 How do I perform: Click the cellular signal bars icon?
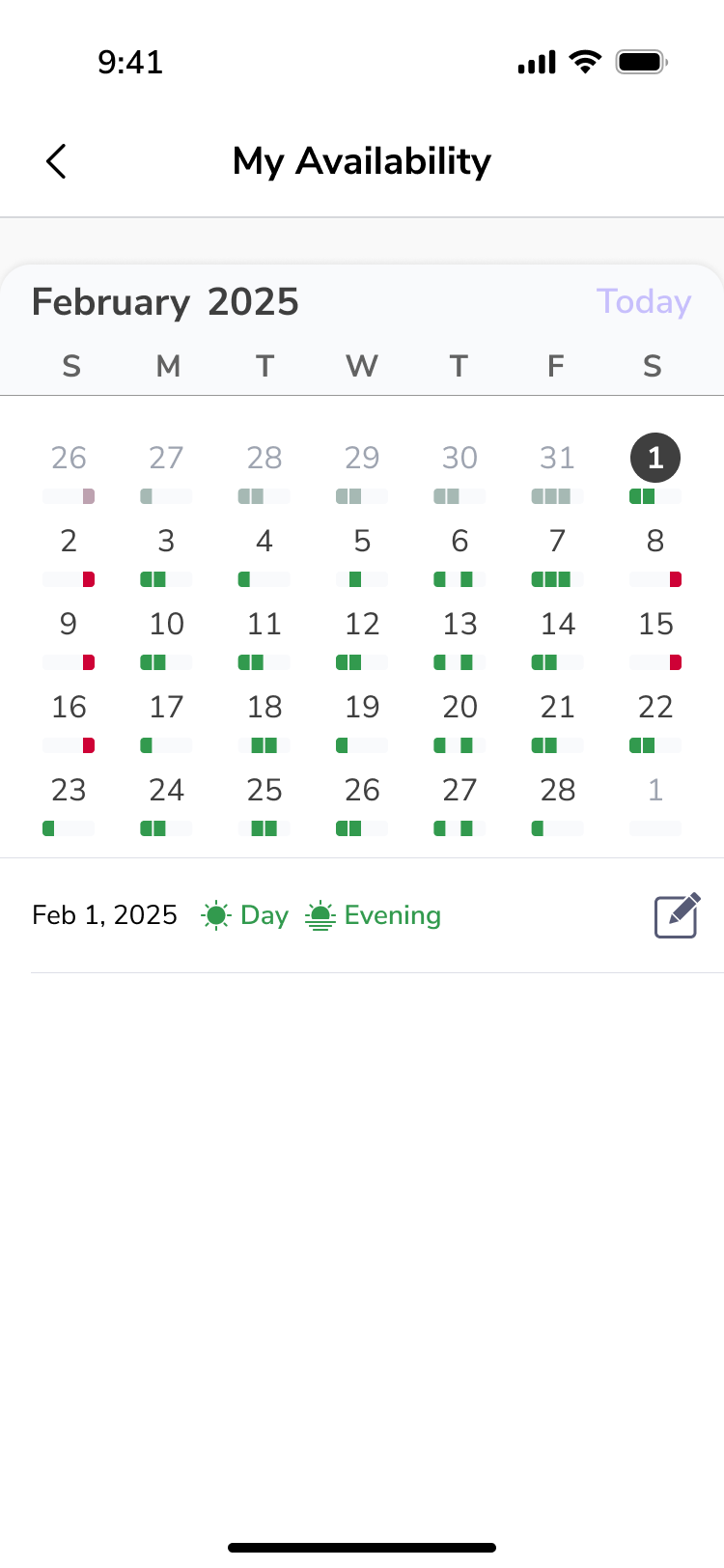point(537,61)
